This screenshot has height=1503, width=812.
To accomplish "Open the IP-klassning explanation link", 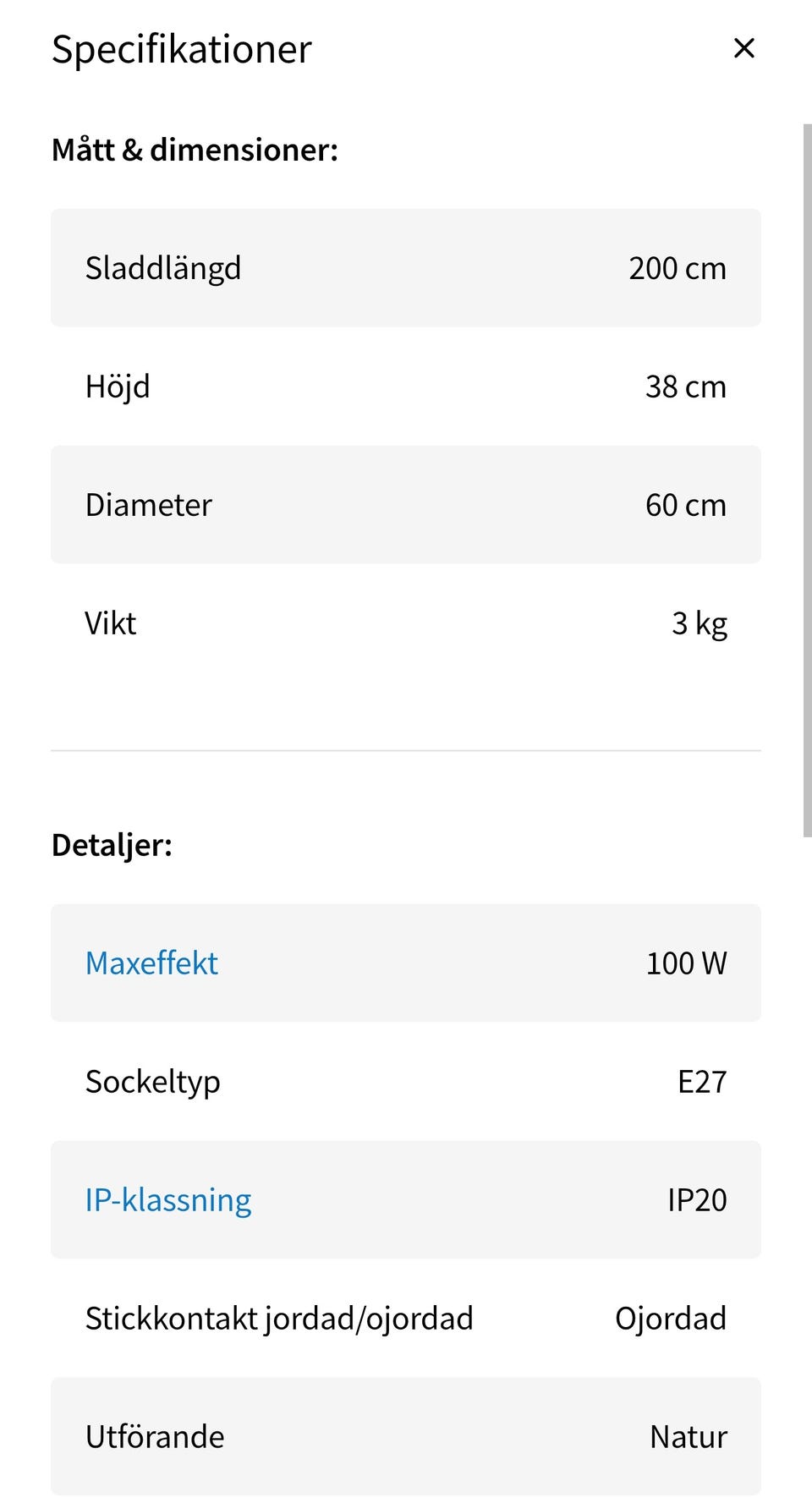I will [168, 1199].
